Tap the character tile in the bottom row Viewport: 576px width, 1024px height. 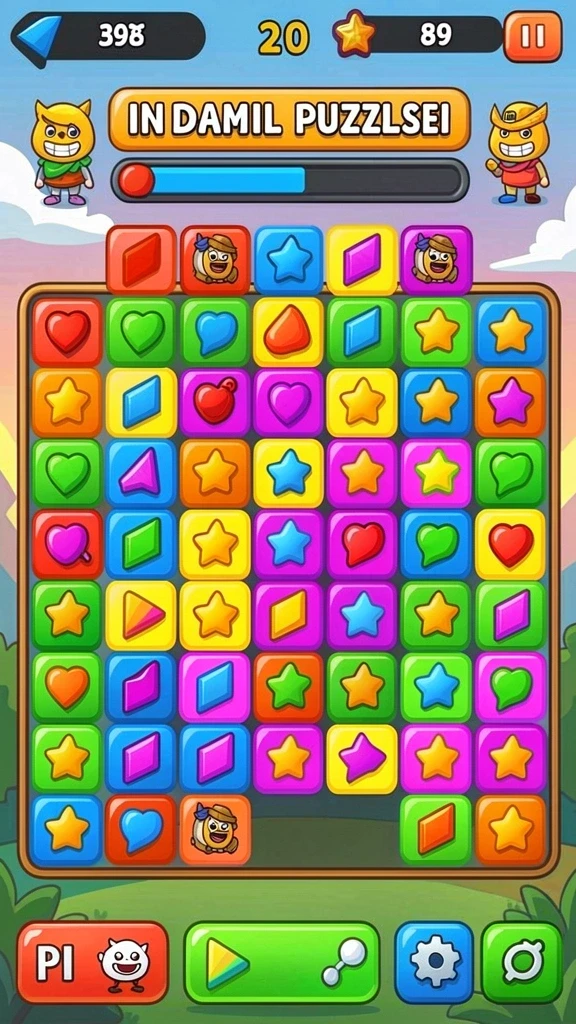click(x=215, y=829)
